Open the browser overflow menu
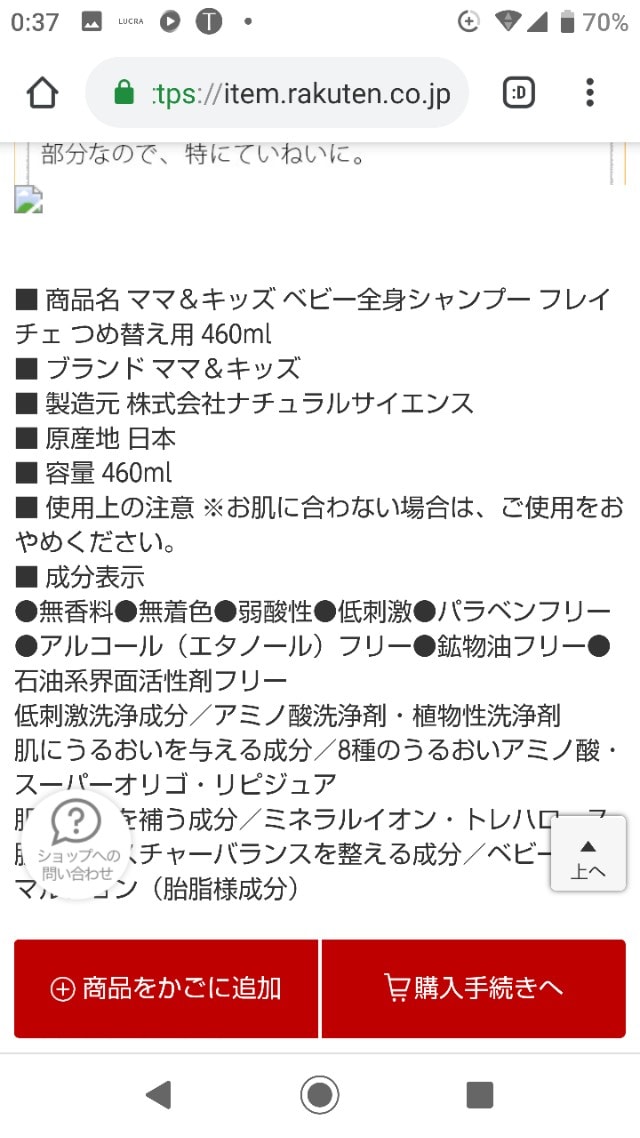Image resolution: width=640 pixels, height=1138 pixels. [590, 93]
